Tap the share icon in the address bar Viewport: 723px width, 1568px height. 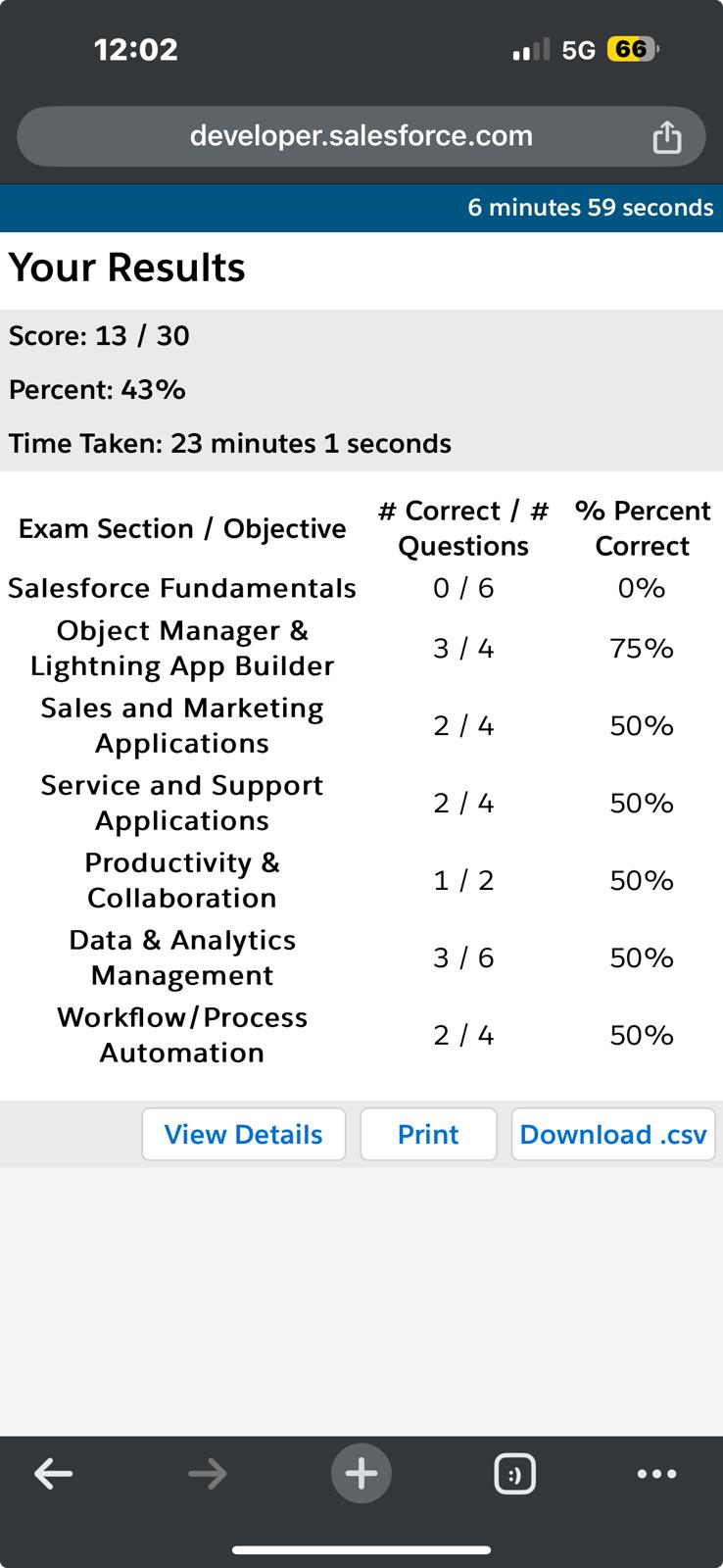pyautogui.click(x=667, y=136)
